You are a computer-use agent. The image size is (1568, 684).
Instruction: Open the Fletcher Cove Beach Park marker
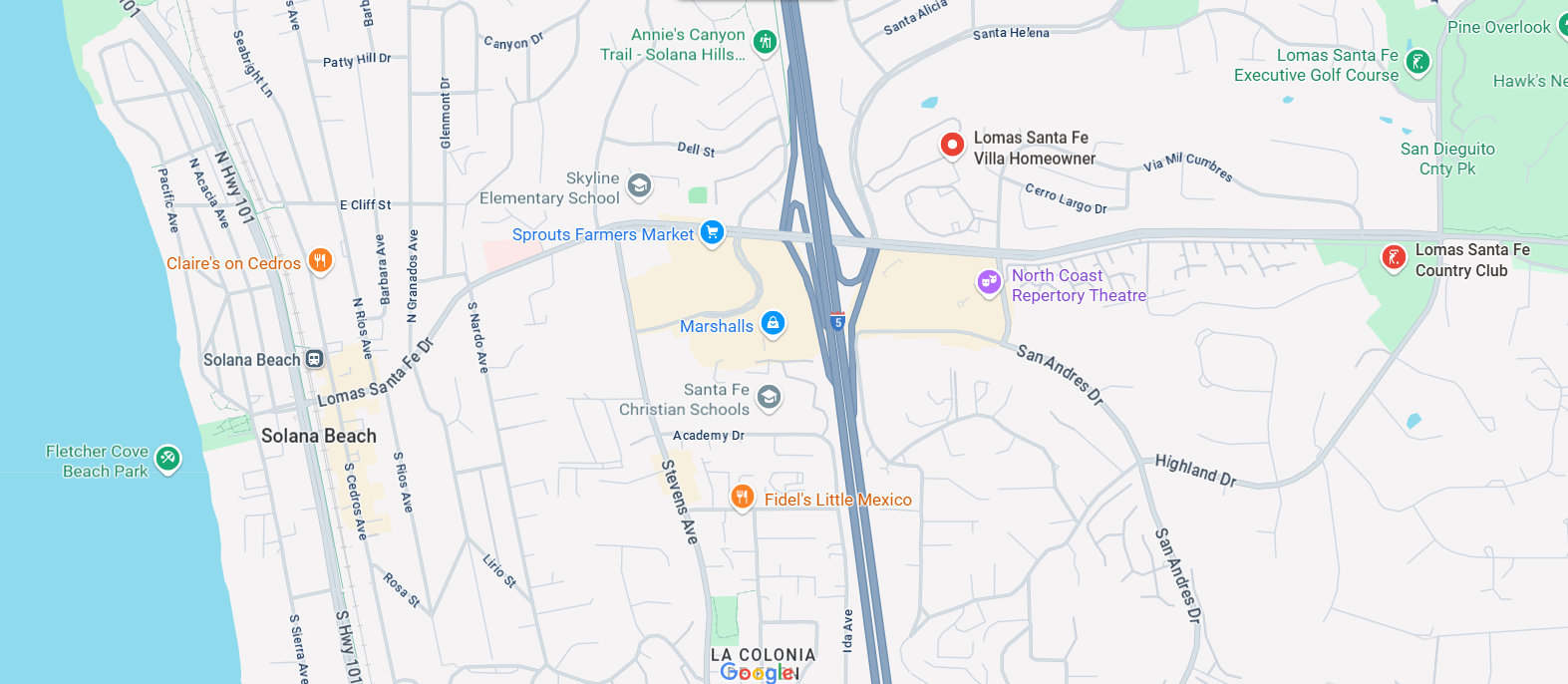(x=168, y=459)
